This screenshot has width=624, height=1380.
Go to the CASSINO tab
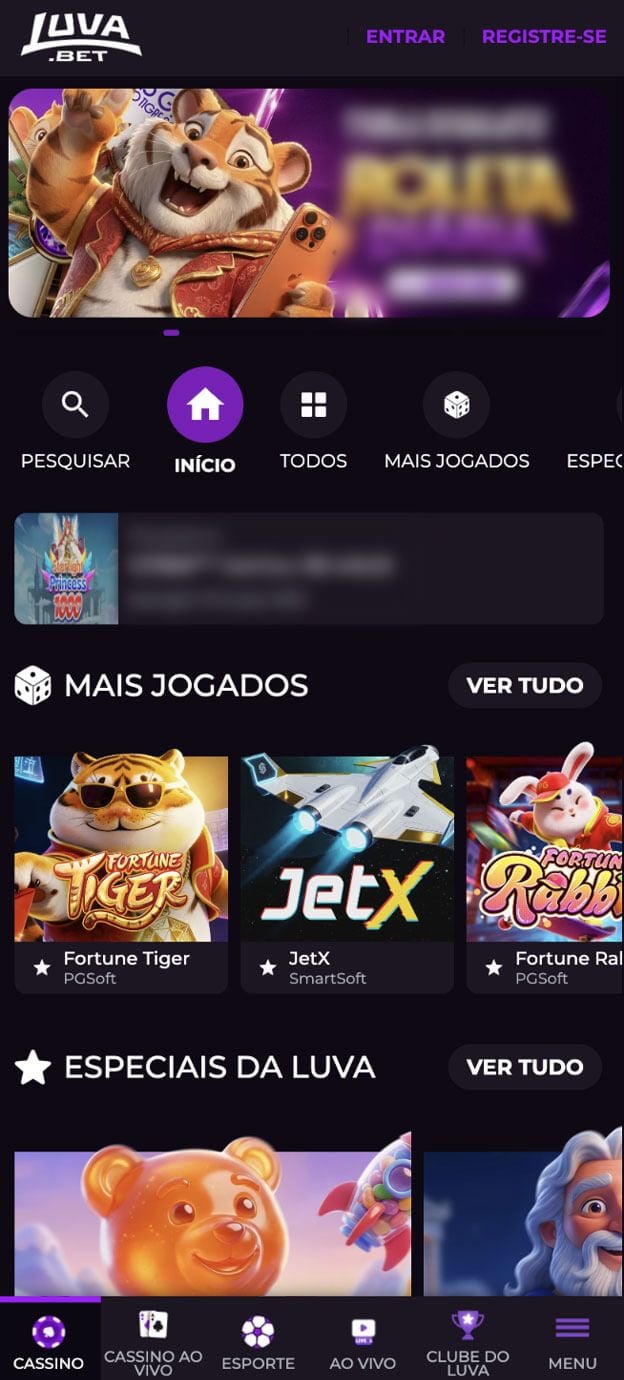click(49, 1340)
